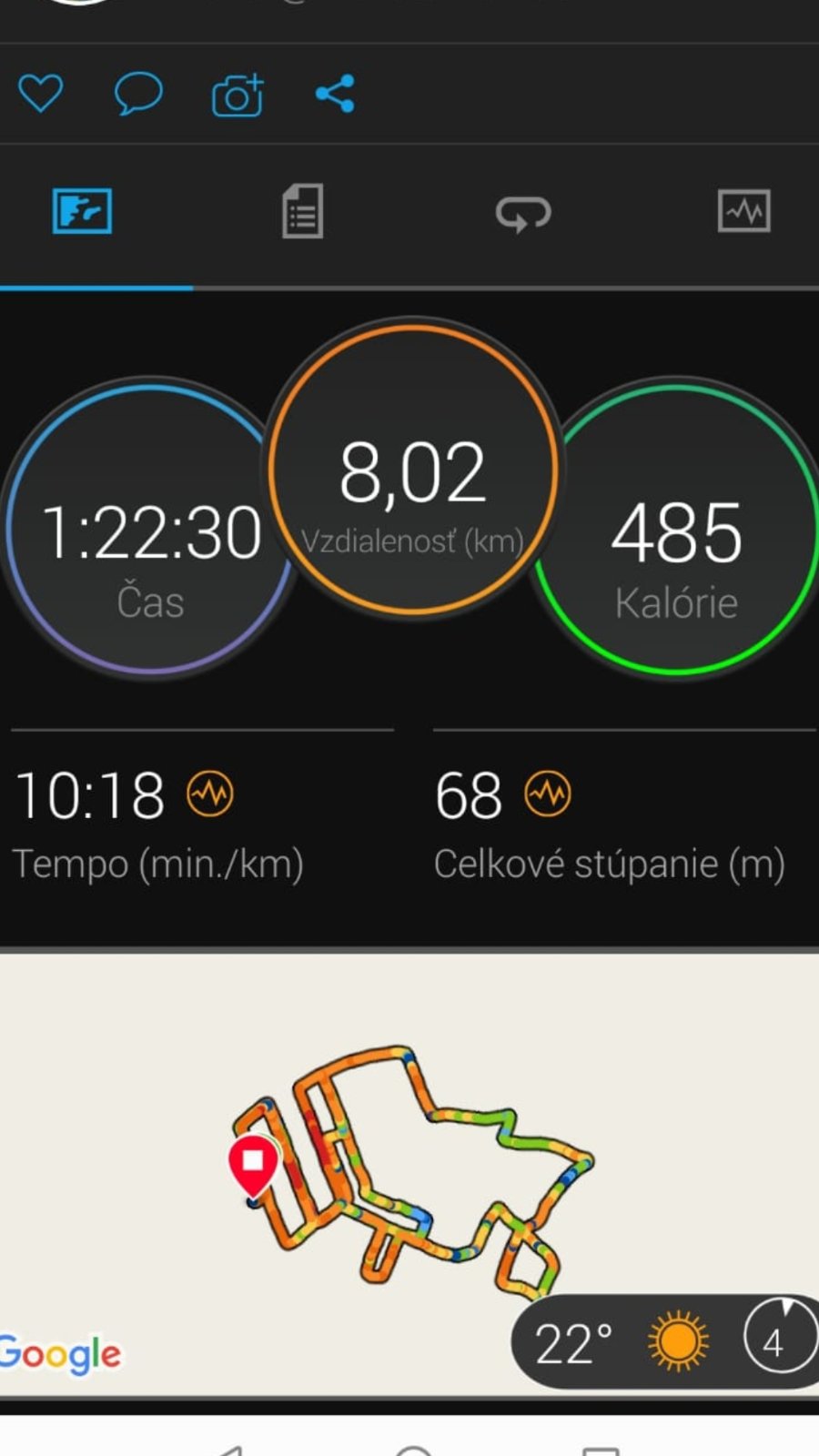The image size is (819, 1456).
Task: Show weather details for 22°
Action: [619, 1341]
